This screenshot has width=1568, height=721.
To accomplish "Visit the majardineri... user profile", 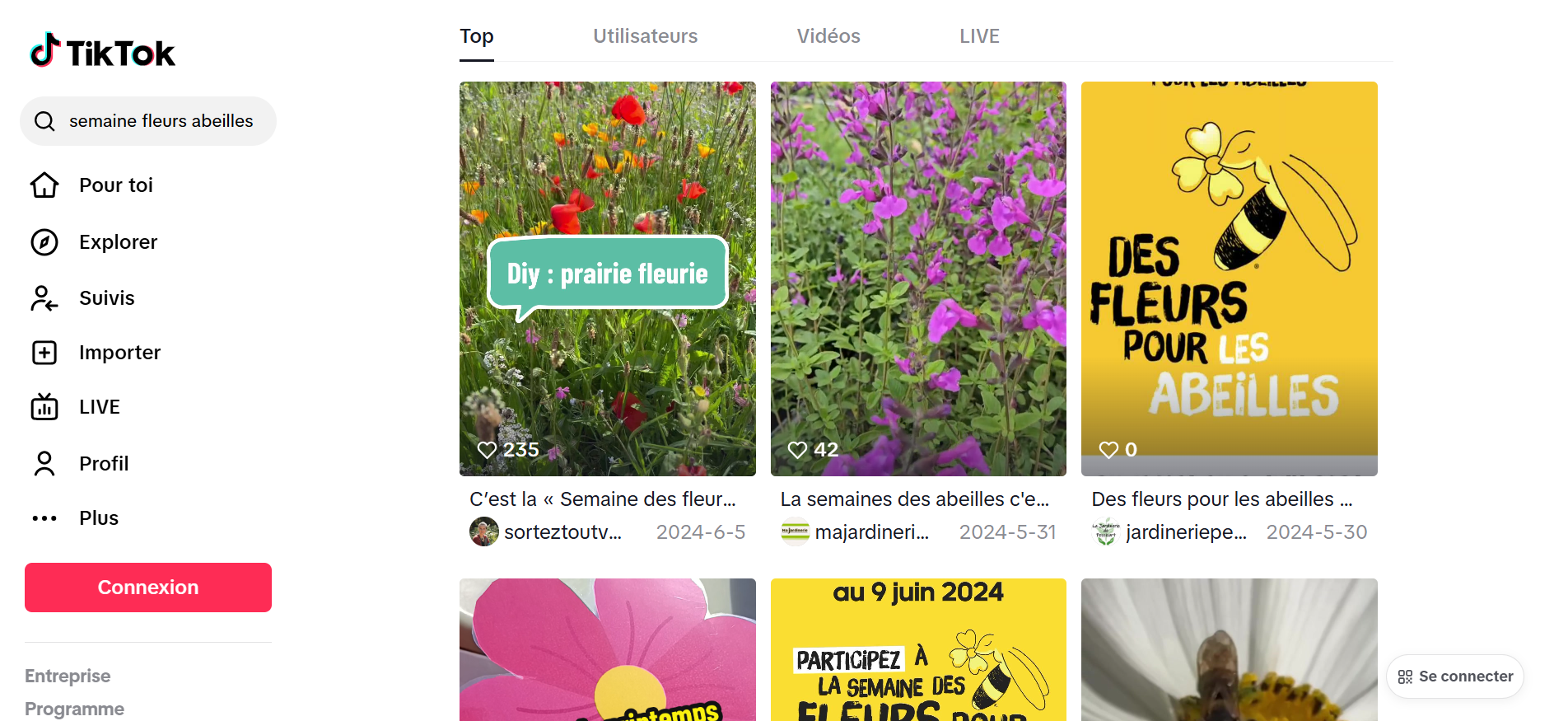I will (871, 532).
